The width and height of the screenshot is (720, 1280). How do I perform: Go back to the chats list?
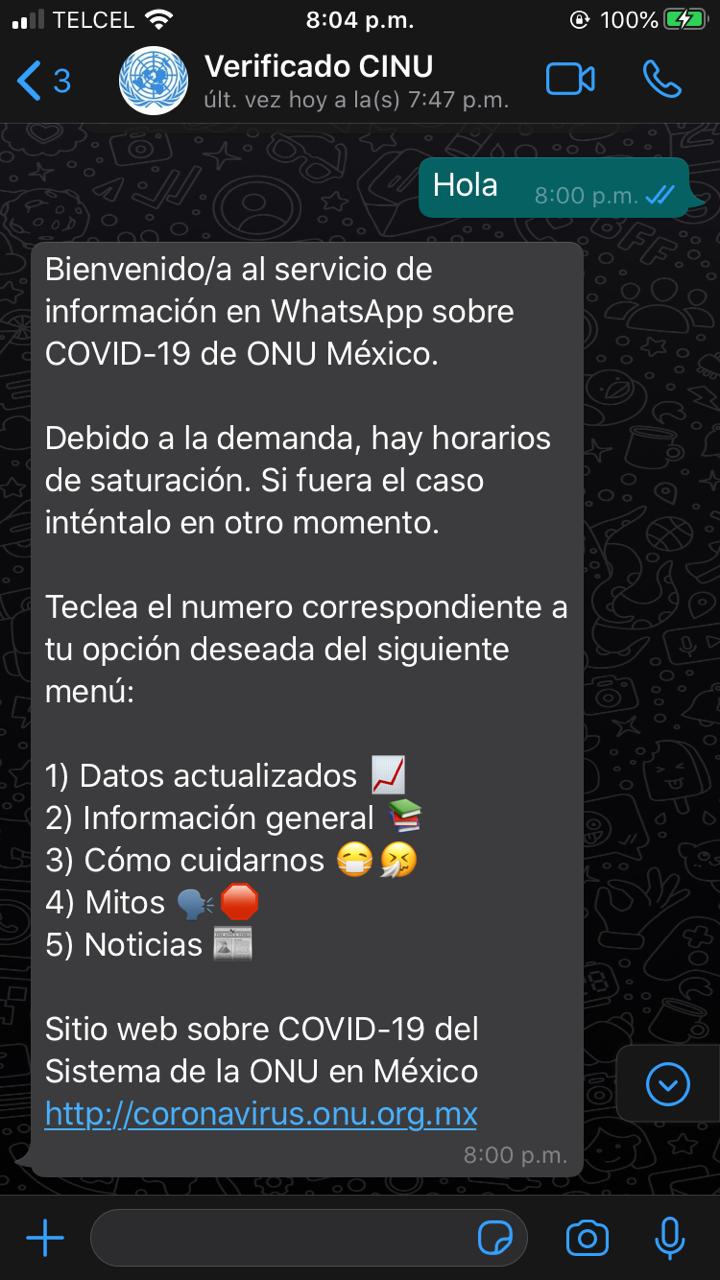click(x=42, y=81)
